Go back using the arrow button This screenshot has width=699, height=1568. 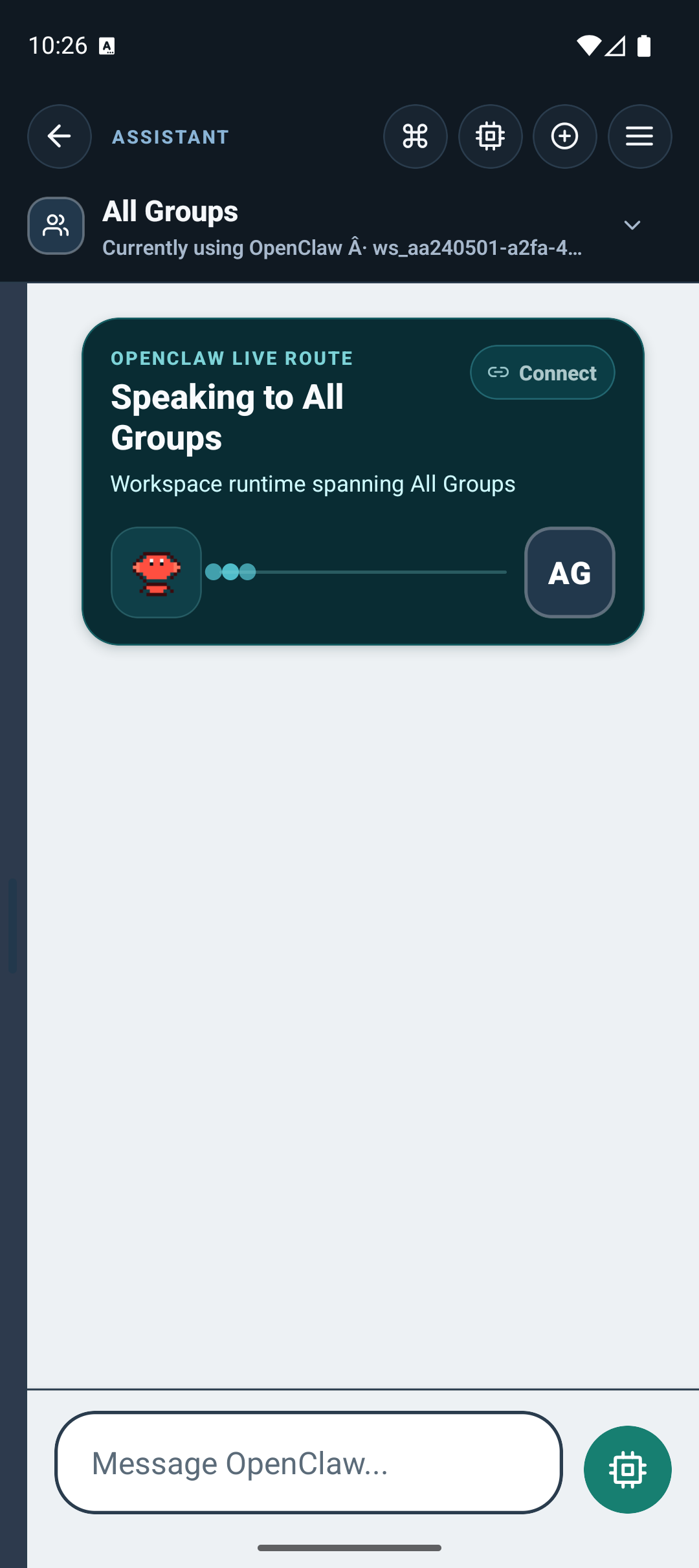pyautogui.click(x=60, y=136)
